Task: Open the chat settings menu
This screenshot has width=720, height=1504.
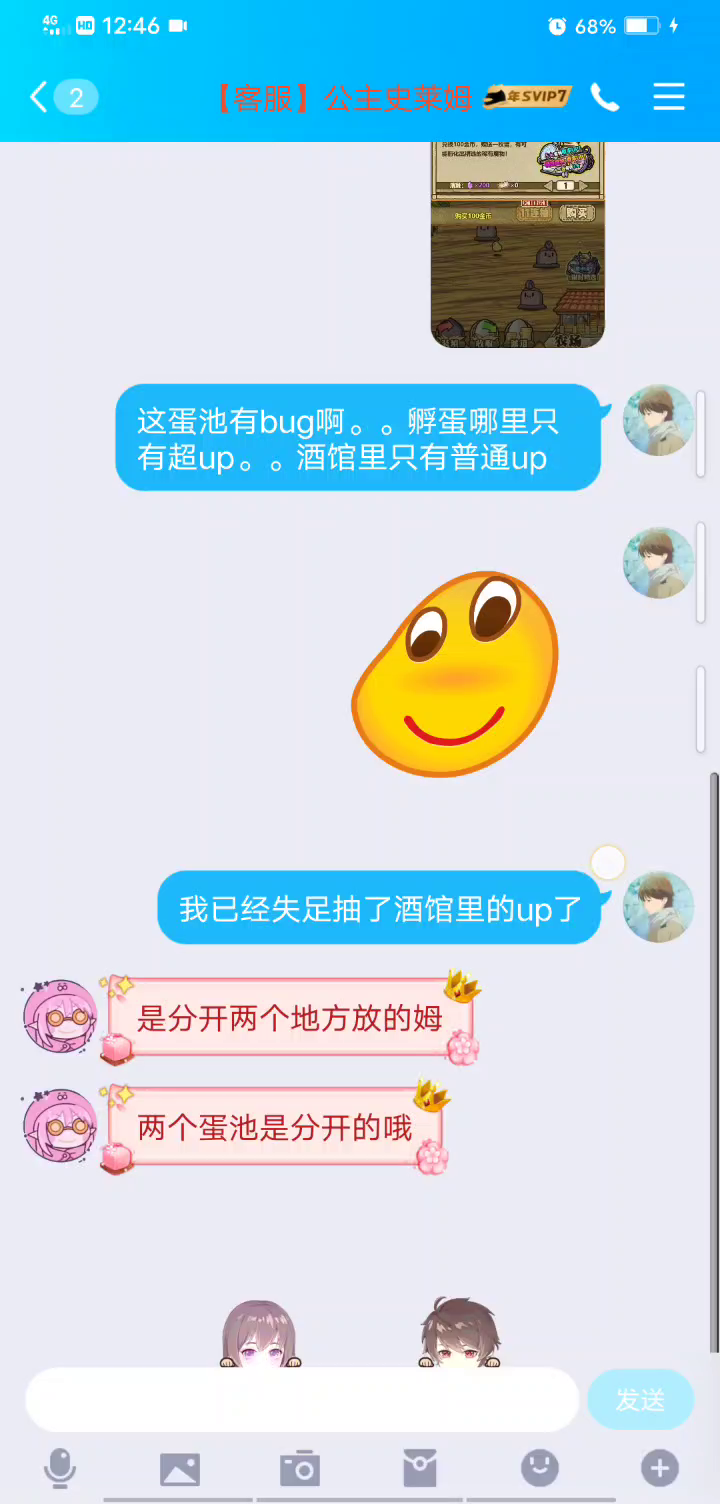Action: [x=668, y=97]
